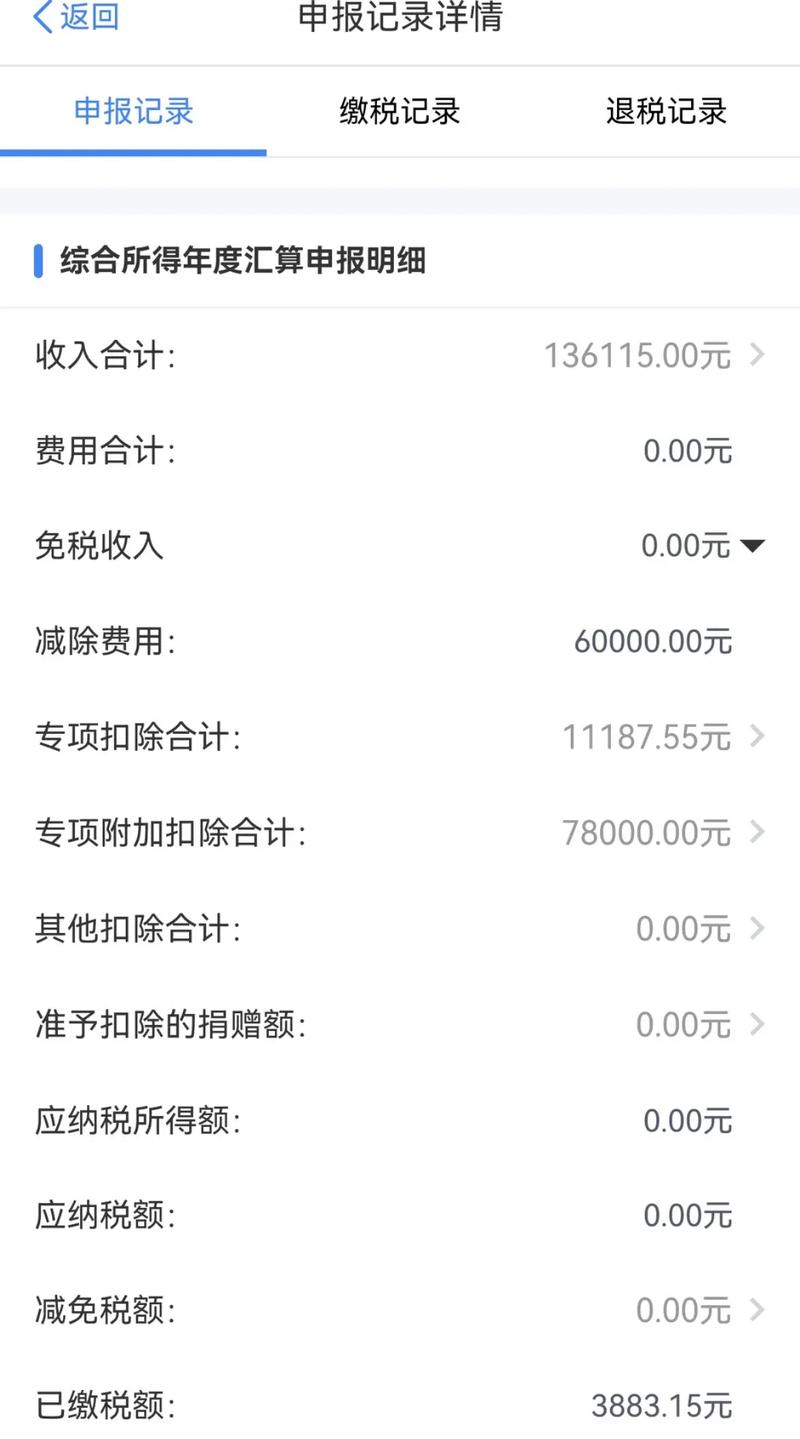This screenshot has width=800, height=1439.
Task: Expand the 免税收入 dropdown arrow
Action: [x=752, y=546]
